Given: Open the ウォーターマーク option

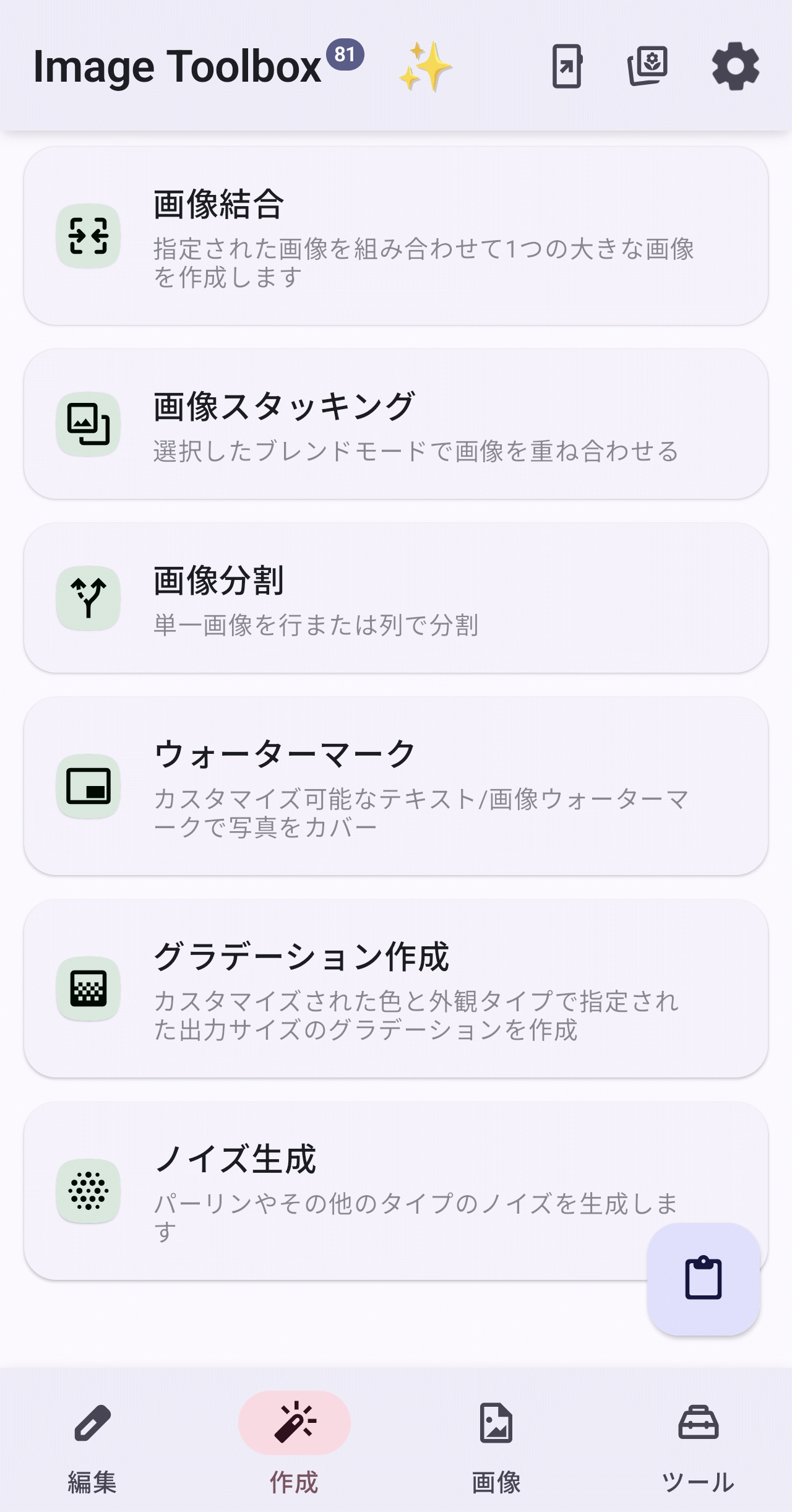Looking at the screenshot, I should point(396,786).
